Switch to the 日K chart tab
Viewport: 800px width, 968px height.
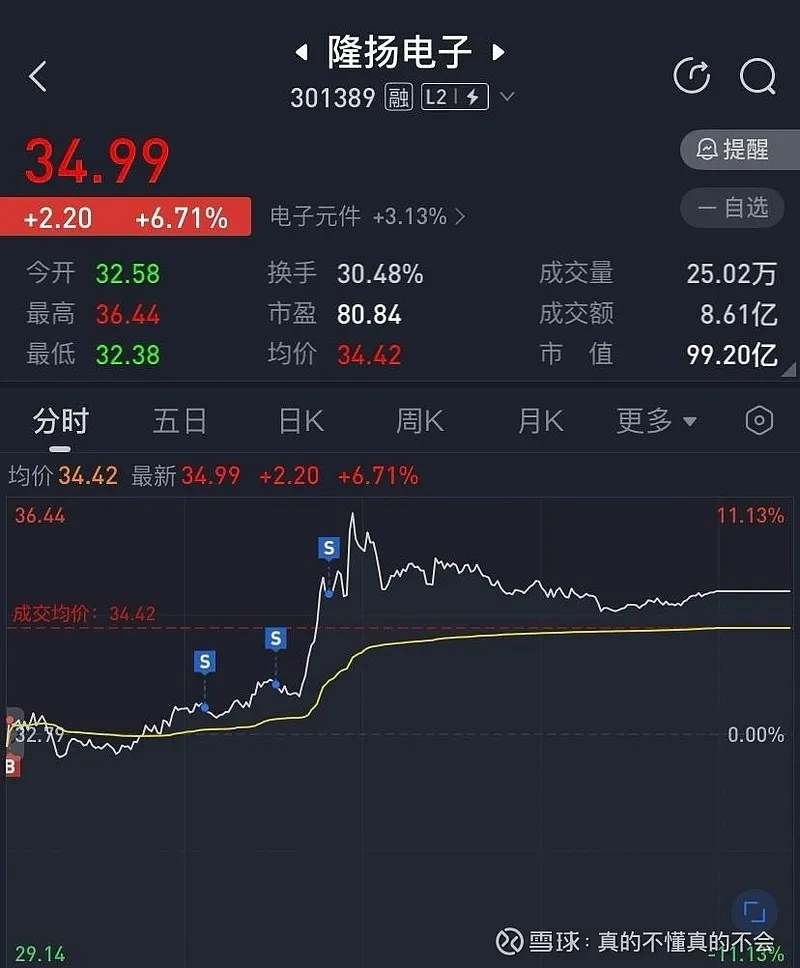(x=301, y=421)
